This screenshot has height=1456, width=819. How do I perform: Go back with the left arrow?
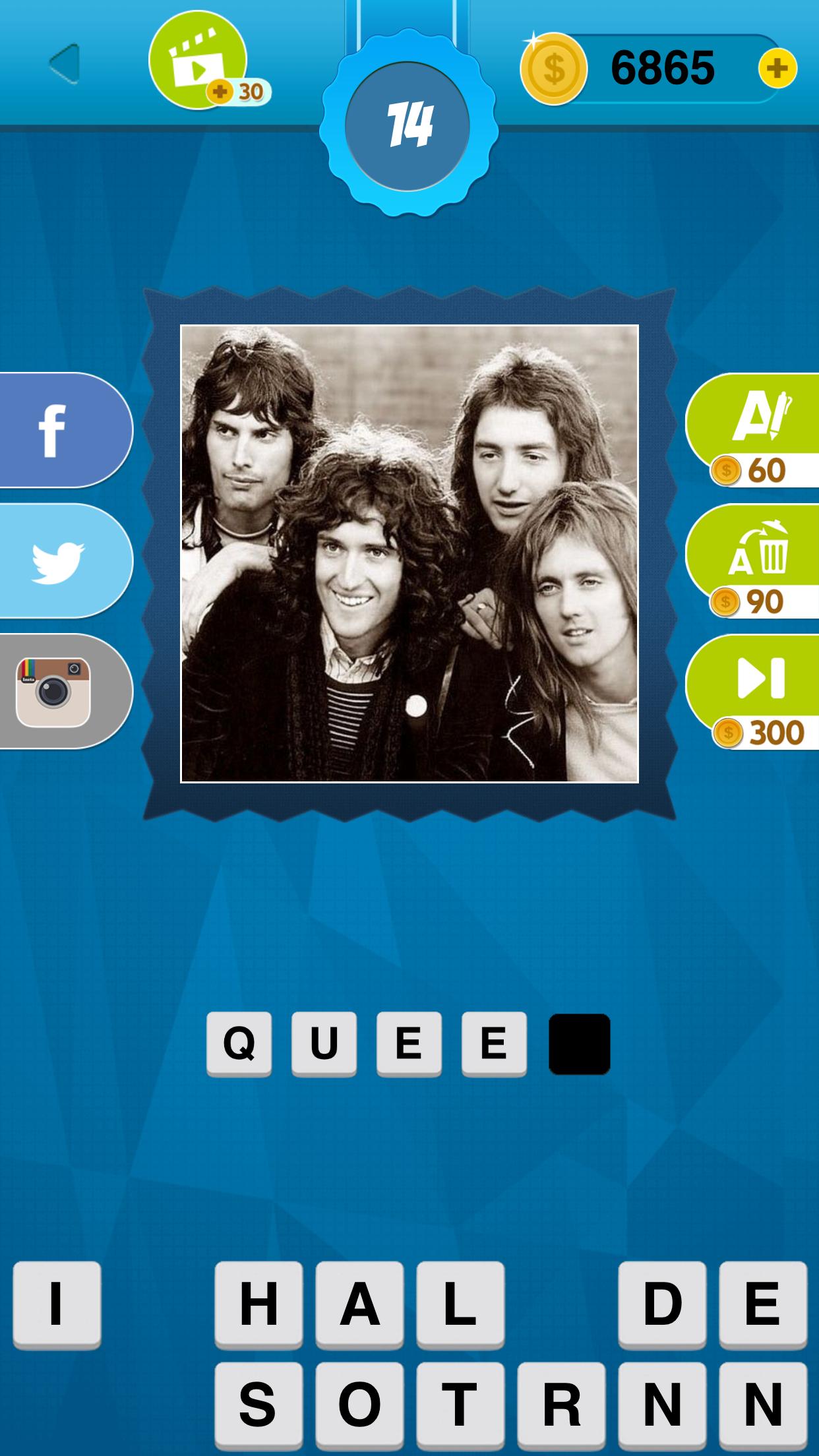(x=65, y=65)
